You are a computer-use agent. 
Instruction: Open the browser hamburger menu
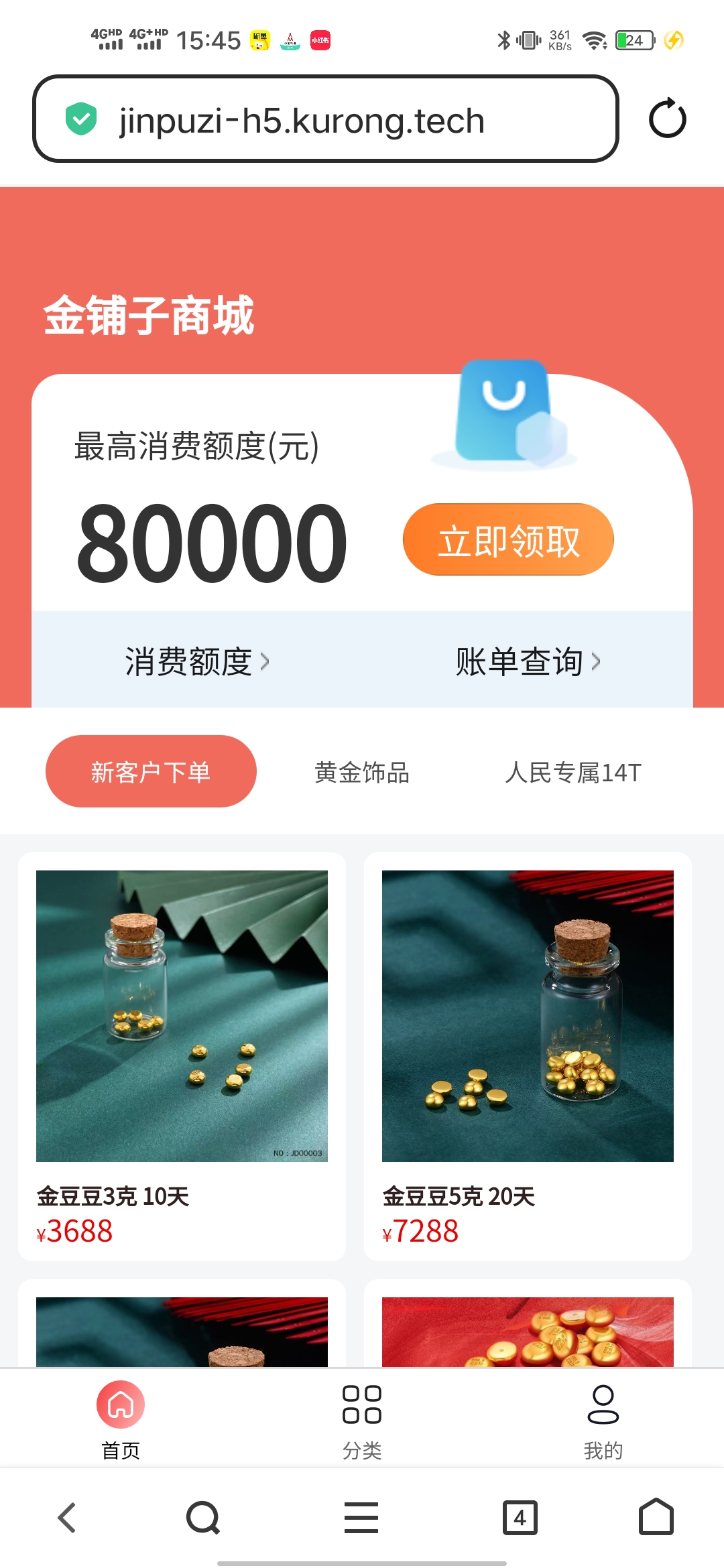(361, 1518)
